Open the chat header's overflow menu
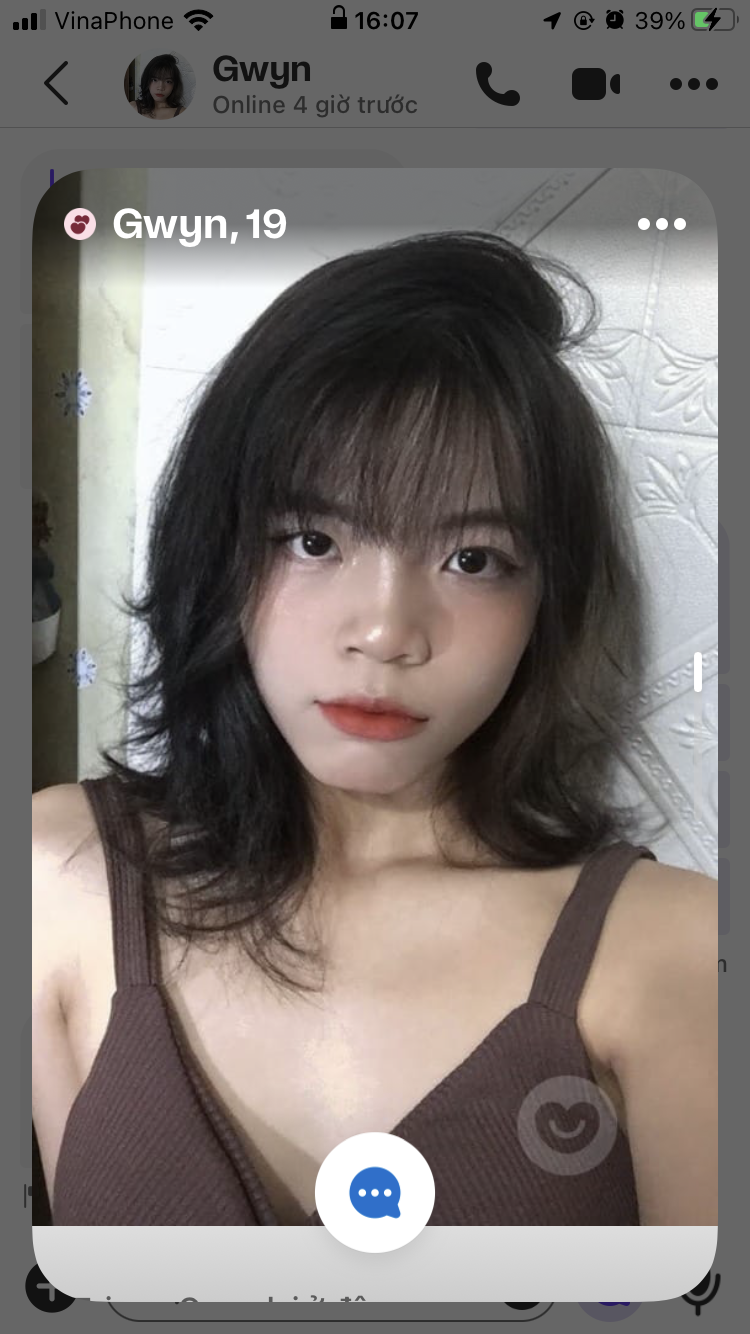This screenshot has height=1334, width=750. click(x=694, y=84)
